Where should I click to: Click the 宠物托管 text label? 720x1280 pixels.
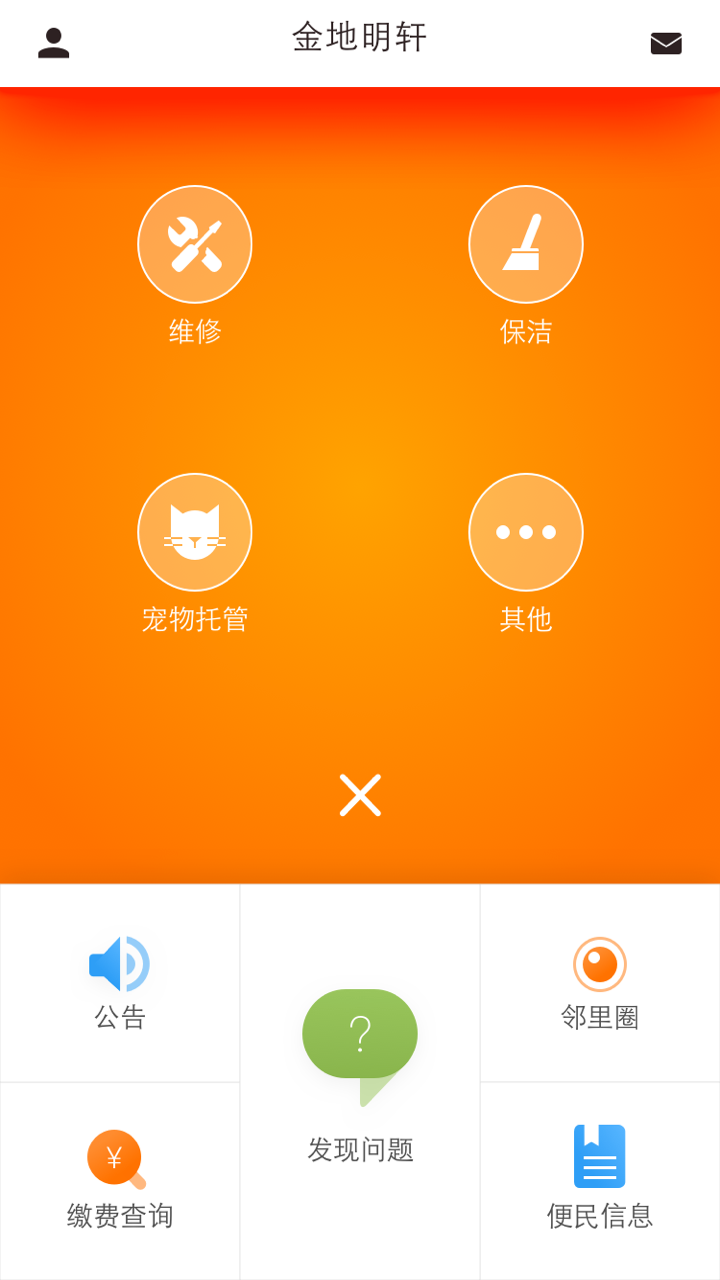(195, 618)
